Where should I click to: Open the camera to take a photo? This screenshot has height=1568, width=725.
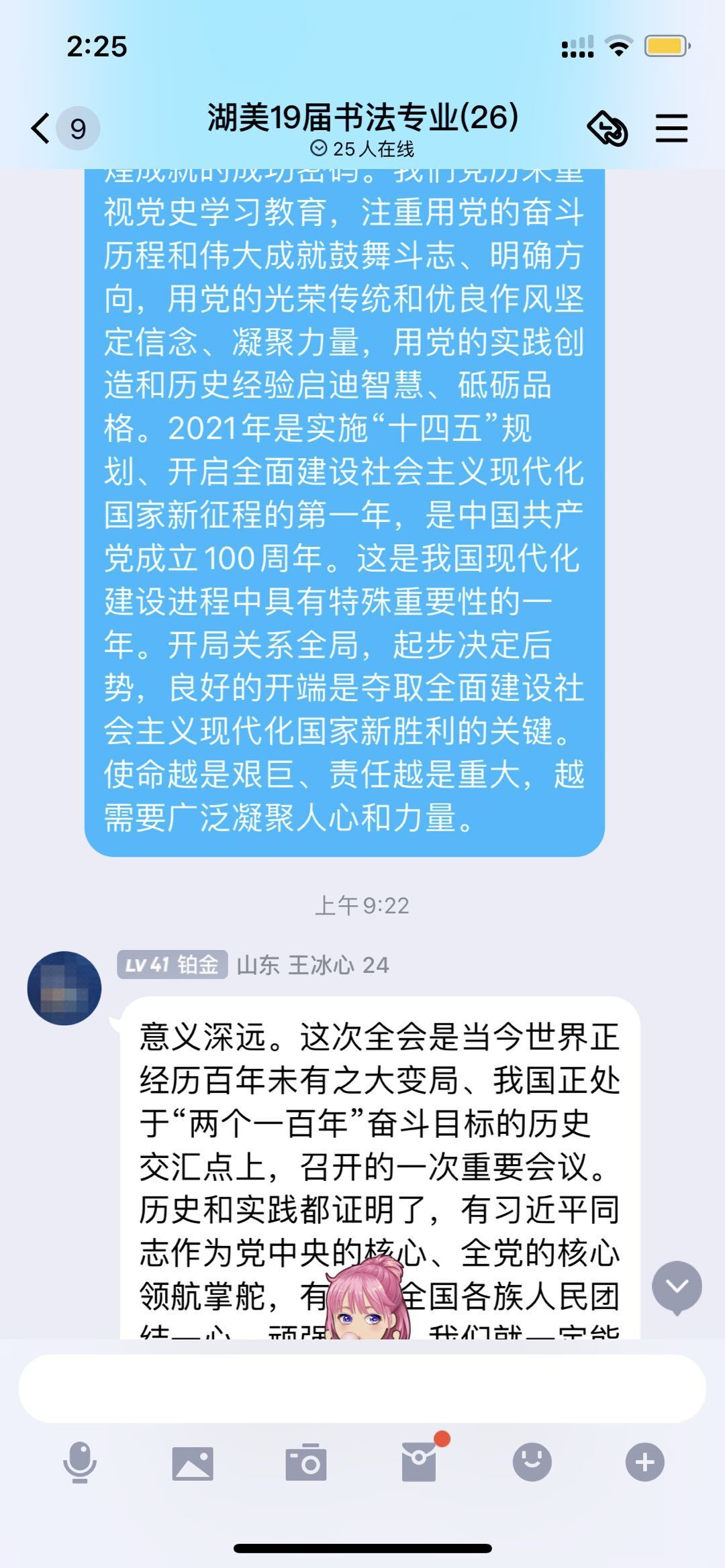pos(306,1463)
